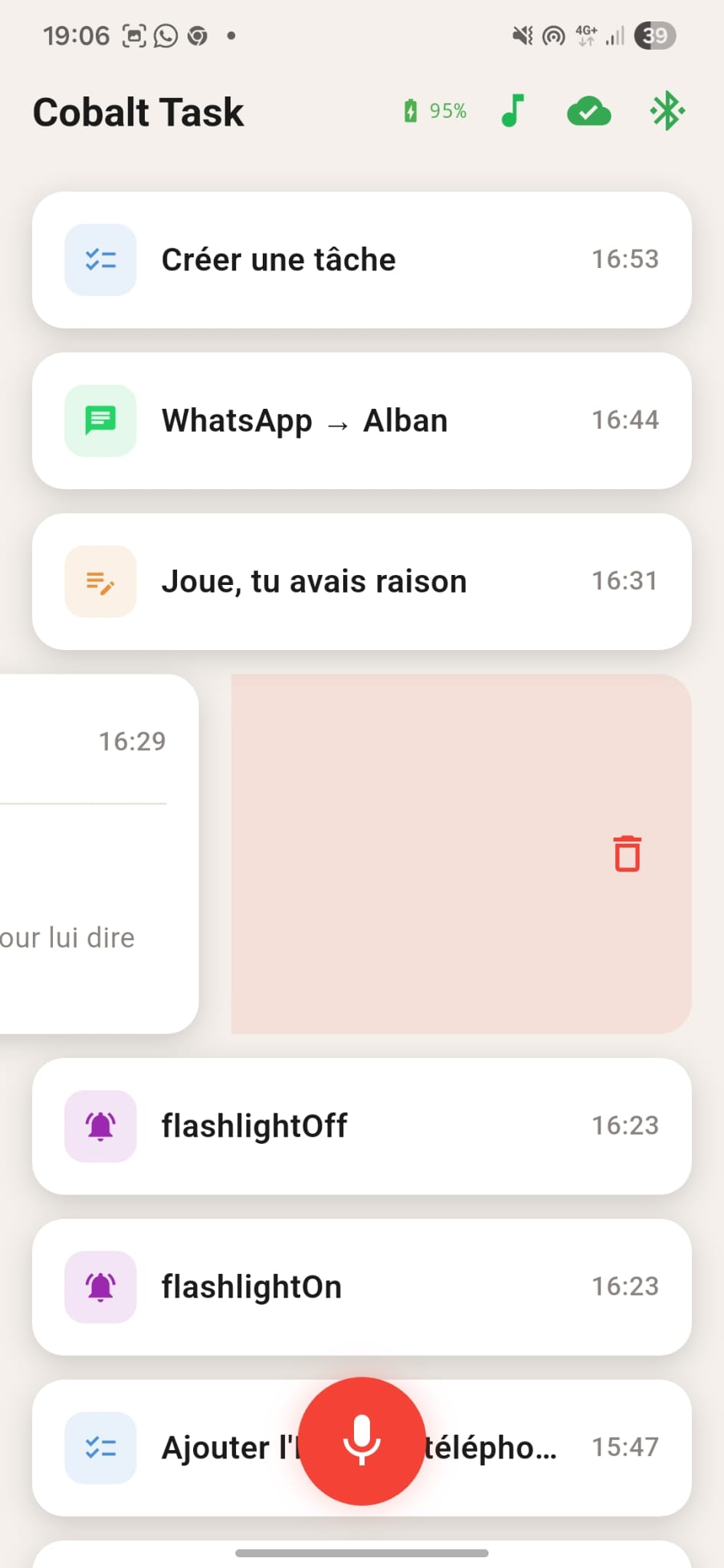The image size is (724, 1568).
Task: Open the music note icon
Action: click(513, 111)
